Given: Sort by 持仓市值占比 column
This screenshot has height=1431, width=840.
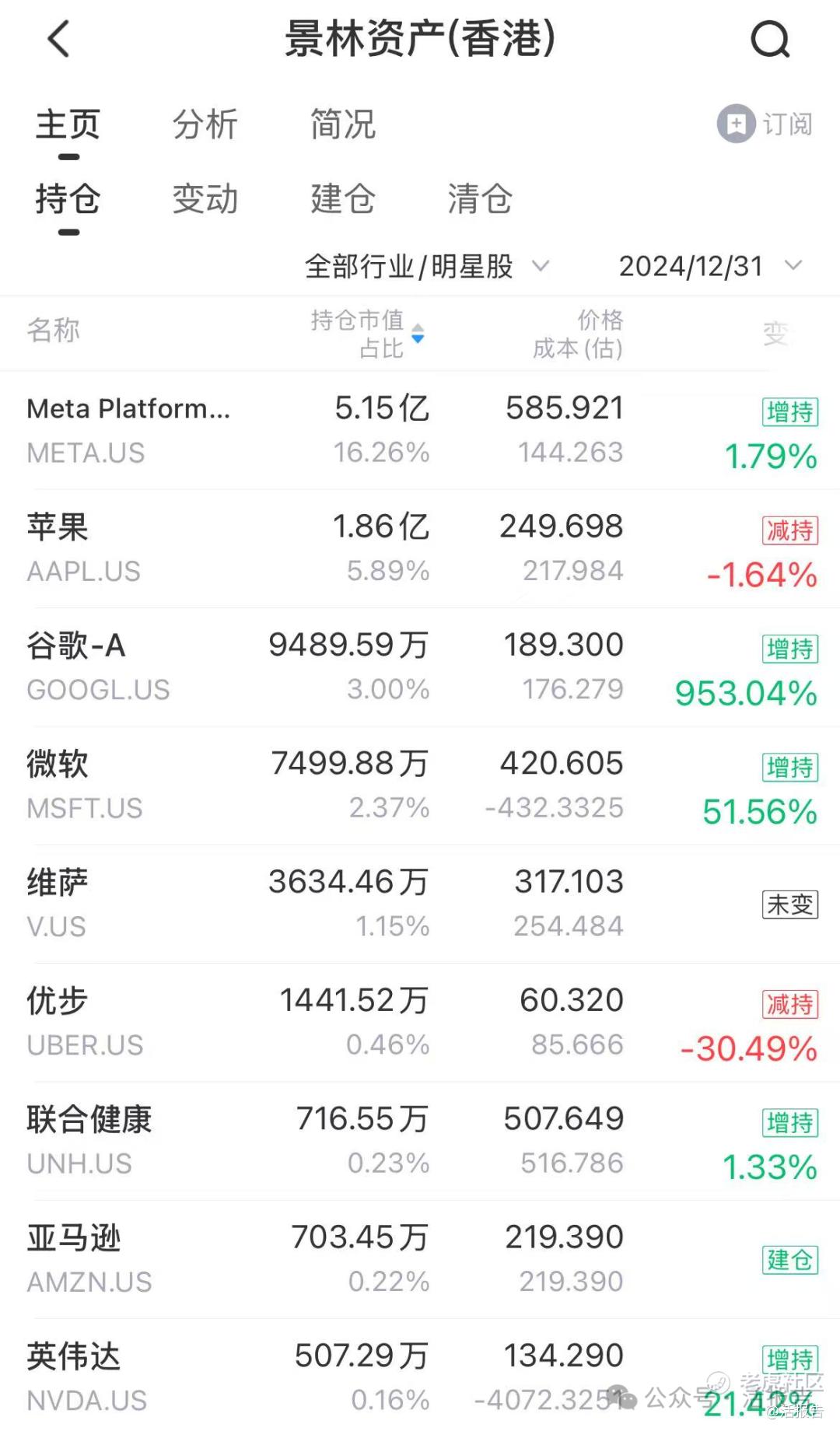Looking at the screenshot, I should pos(367,333).
